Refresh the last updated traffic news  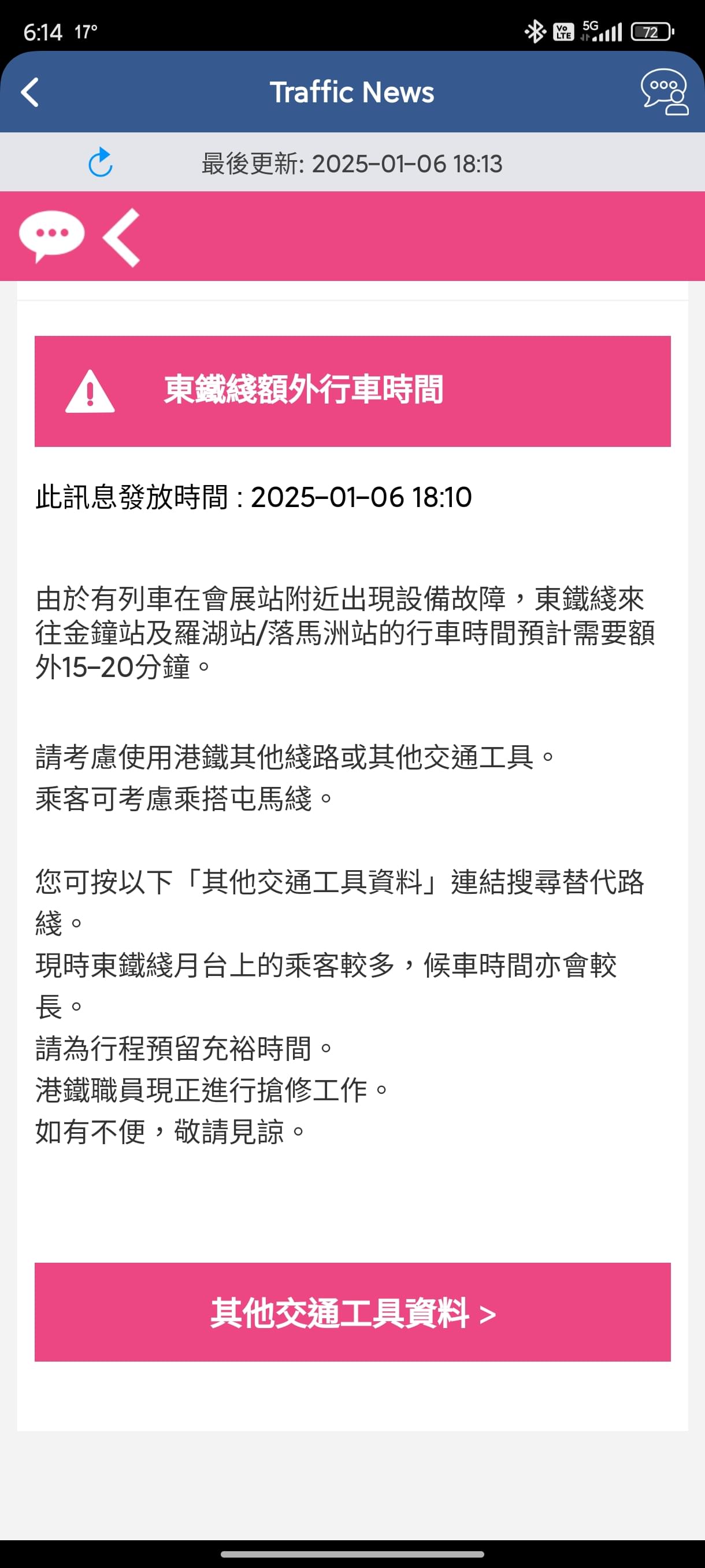pyautogui.click(x=101, y=162)
